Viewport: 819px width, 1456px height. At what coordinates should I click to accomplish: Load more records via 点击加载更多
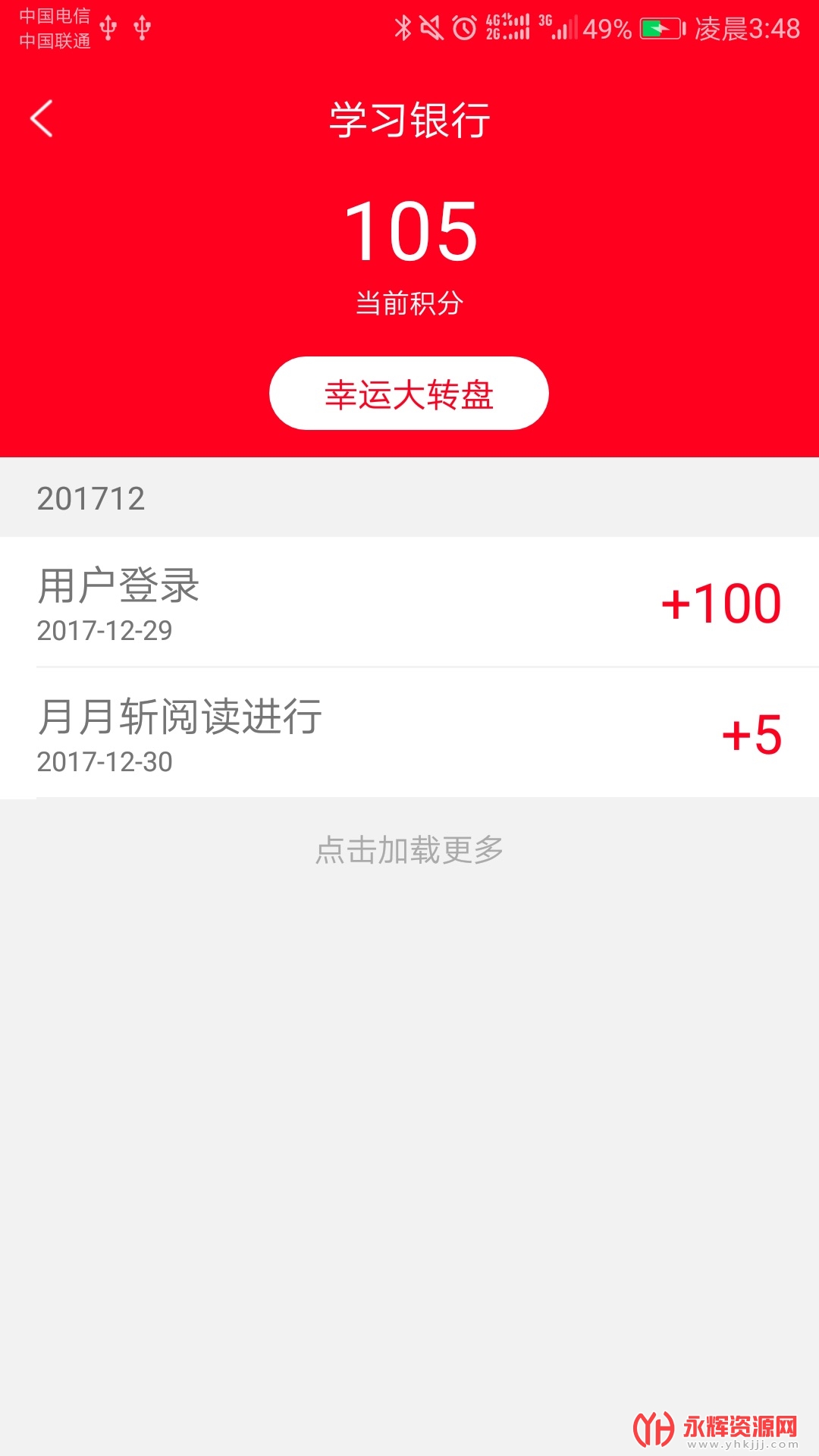pos(409,850)
